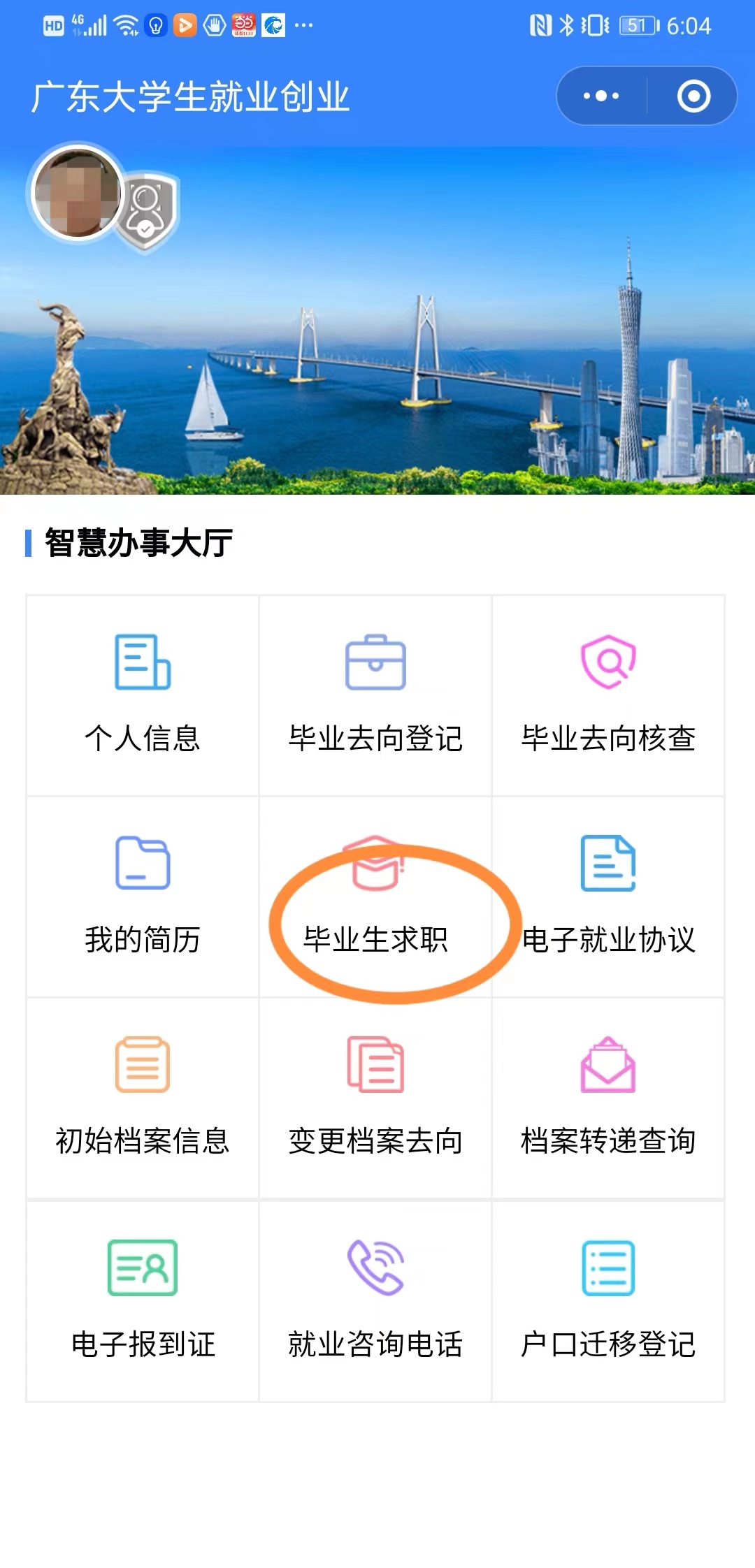Open 毕业去向登记 registration
Viewport: 755px width, 1568px height.
pos(375,695)
